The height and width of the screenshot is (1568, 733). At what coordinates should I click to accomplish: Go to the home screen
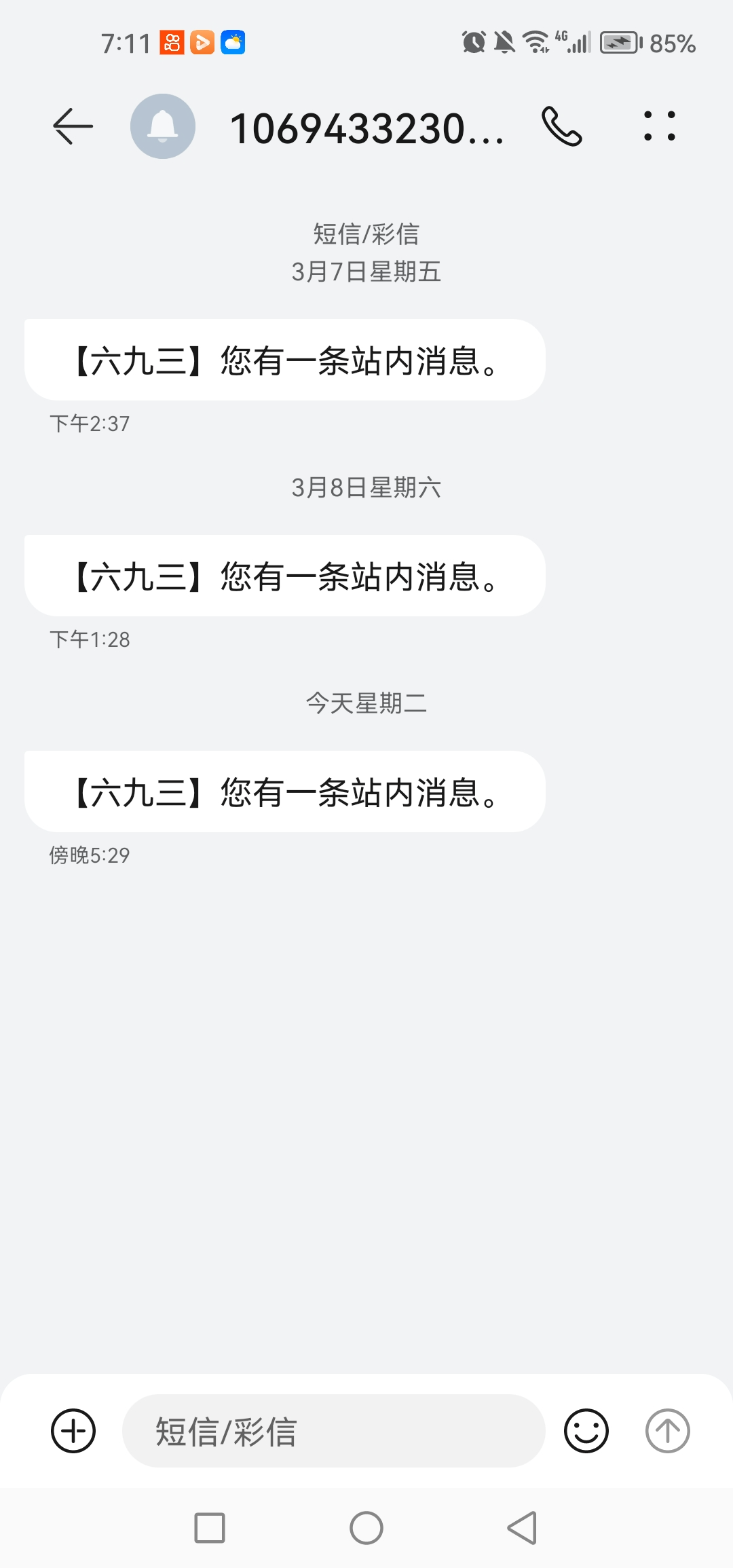(366, 1528)
